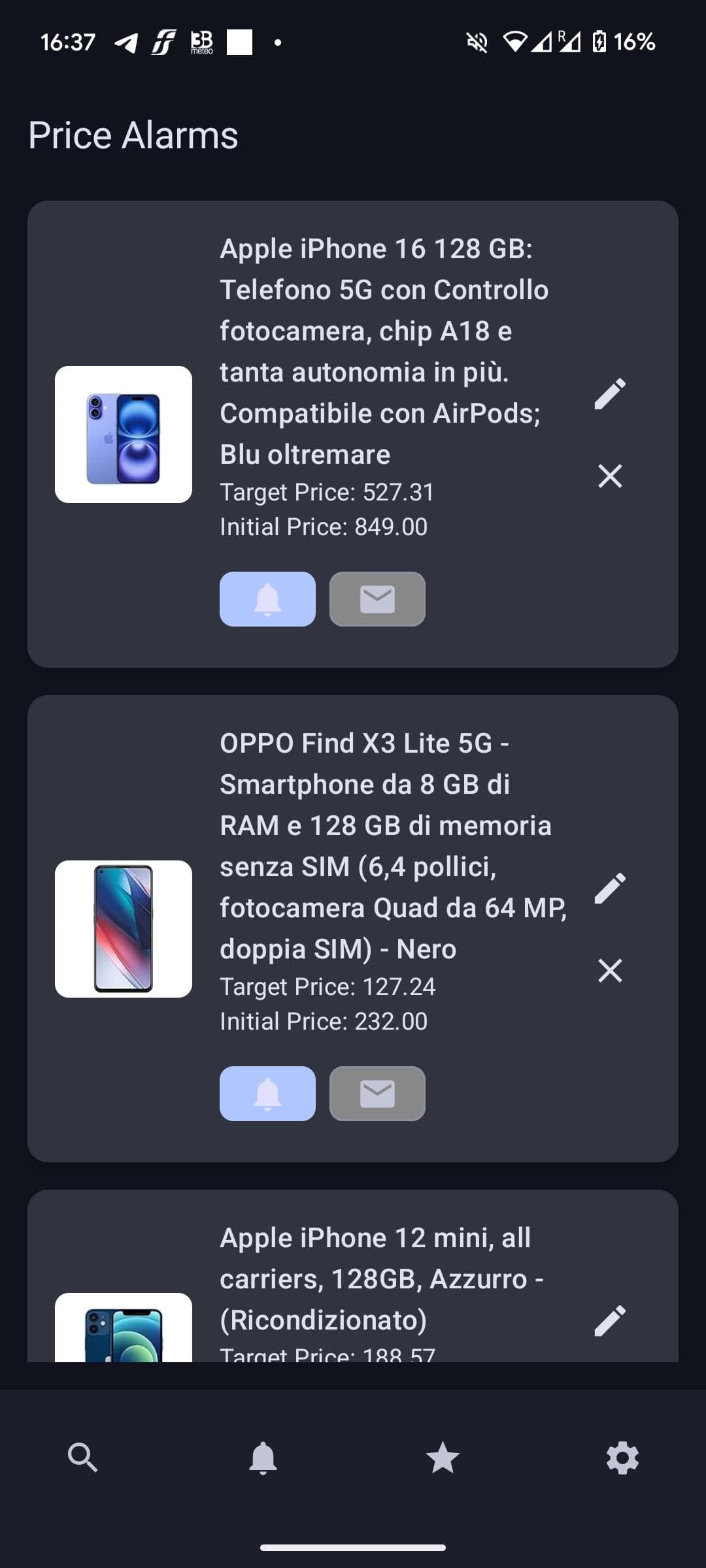Delete the iPhone 16 price alarm
Screen dimensions: 706x1568
[x=610, y=476]
